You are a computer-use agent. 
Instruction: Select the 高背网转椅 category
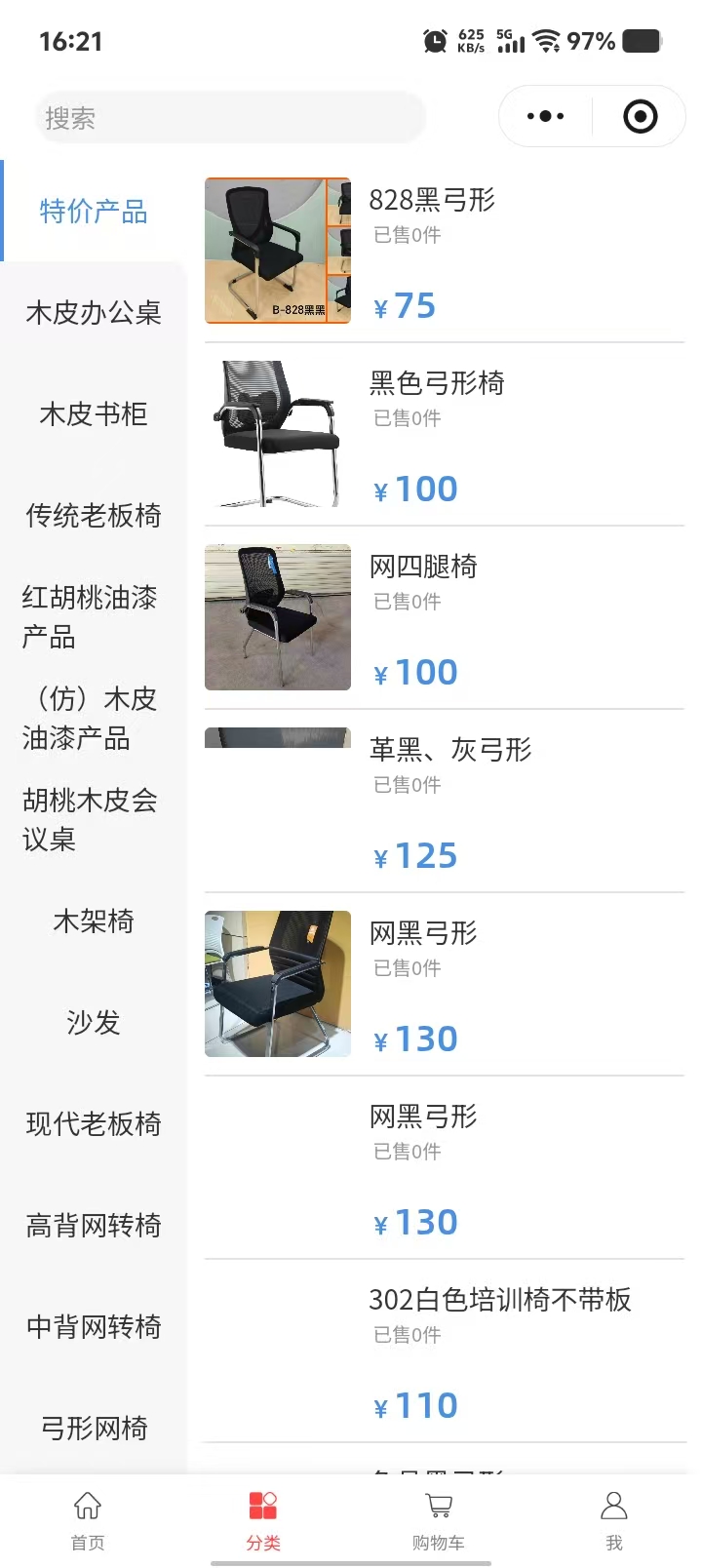(x=94, y=1226)
